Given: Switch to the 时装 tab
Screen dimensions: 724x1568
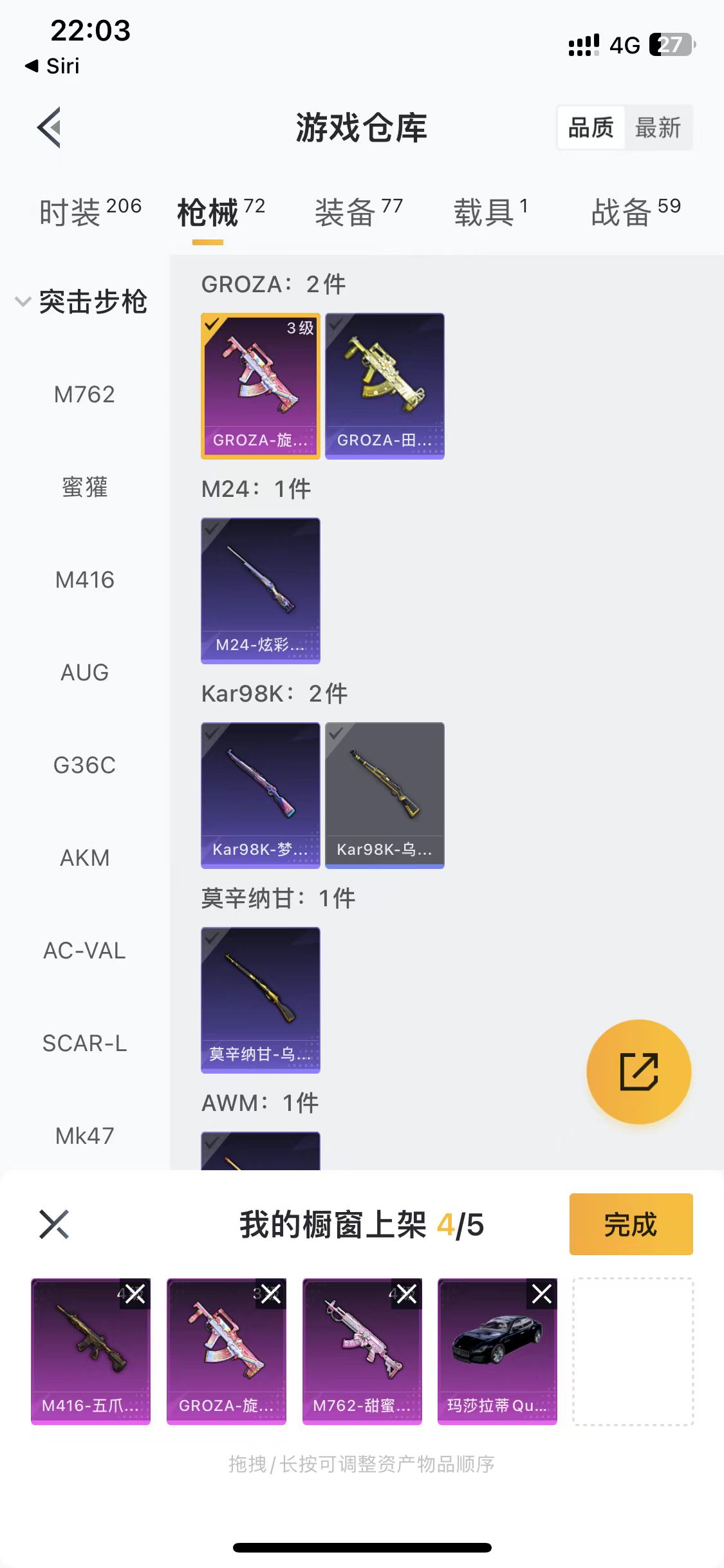Looking at the screenshot, I should click(x=90, y=212).
